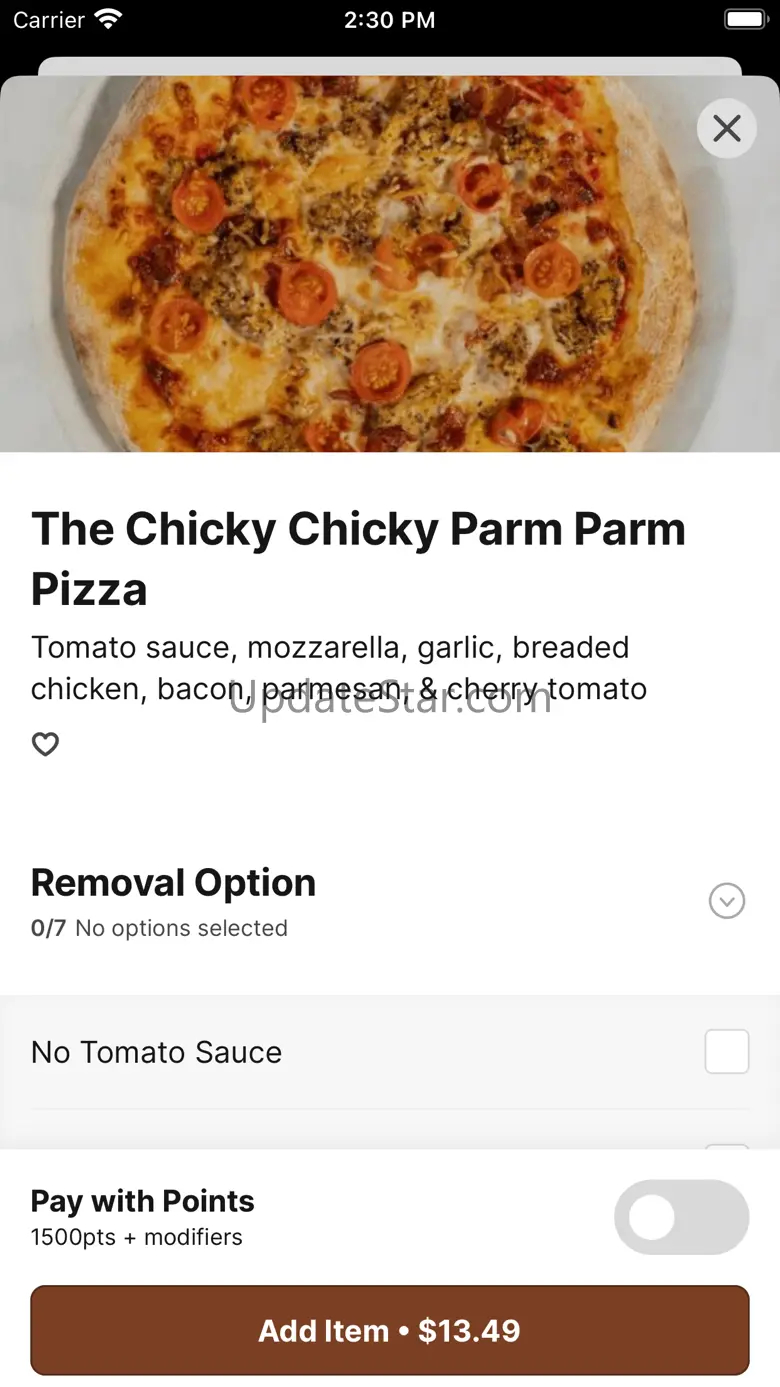Collapse the Removal Option section
This screenshot has width=780, height=1387.
click(x=727, y=901)
